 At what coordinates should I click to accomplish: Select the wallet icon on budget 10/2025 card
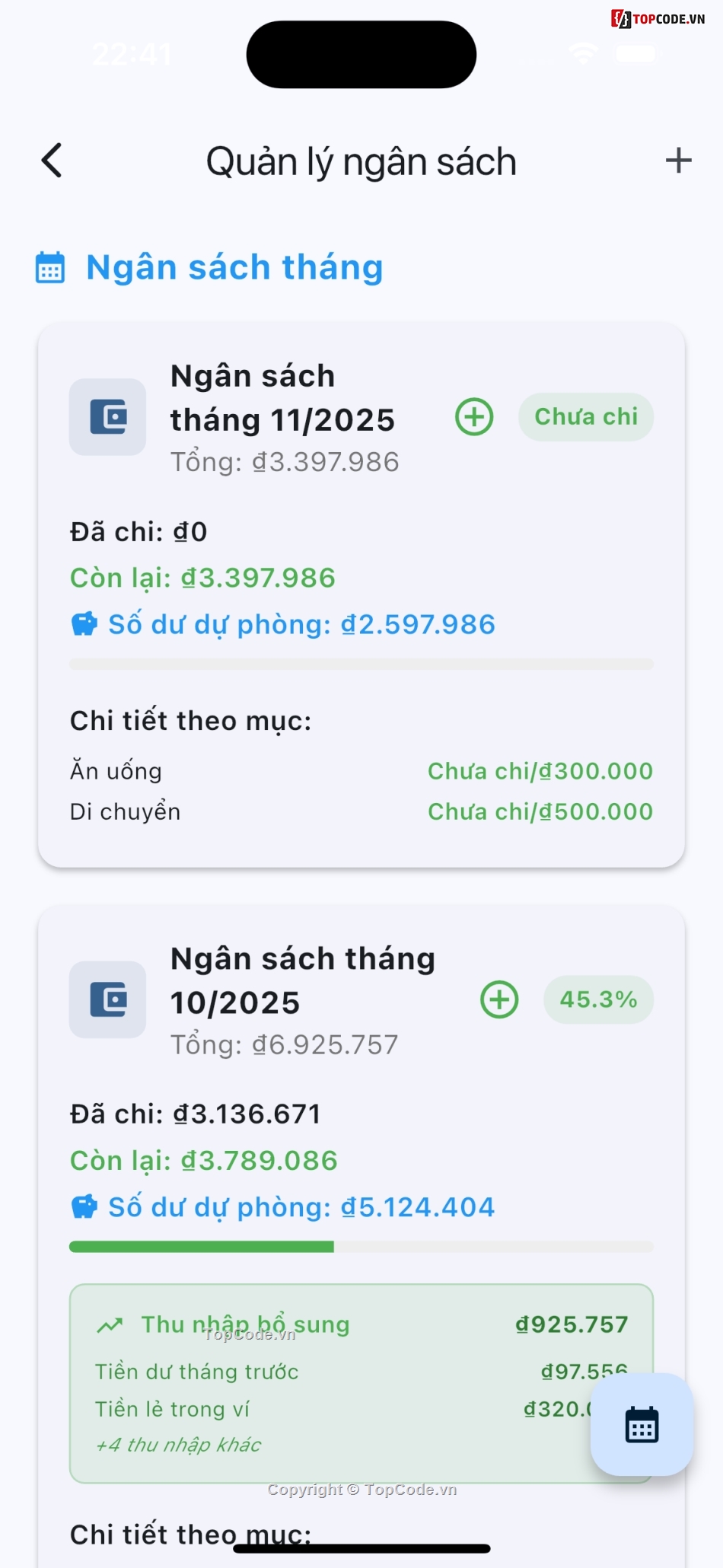(107, 999)
